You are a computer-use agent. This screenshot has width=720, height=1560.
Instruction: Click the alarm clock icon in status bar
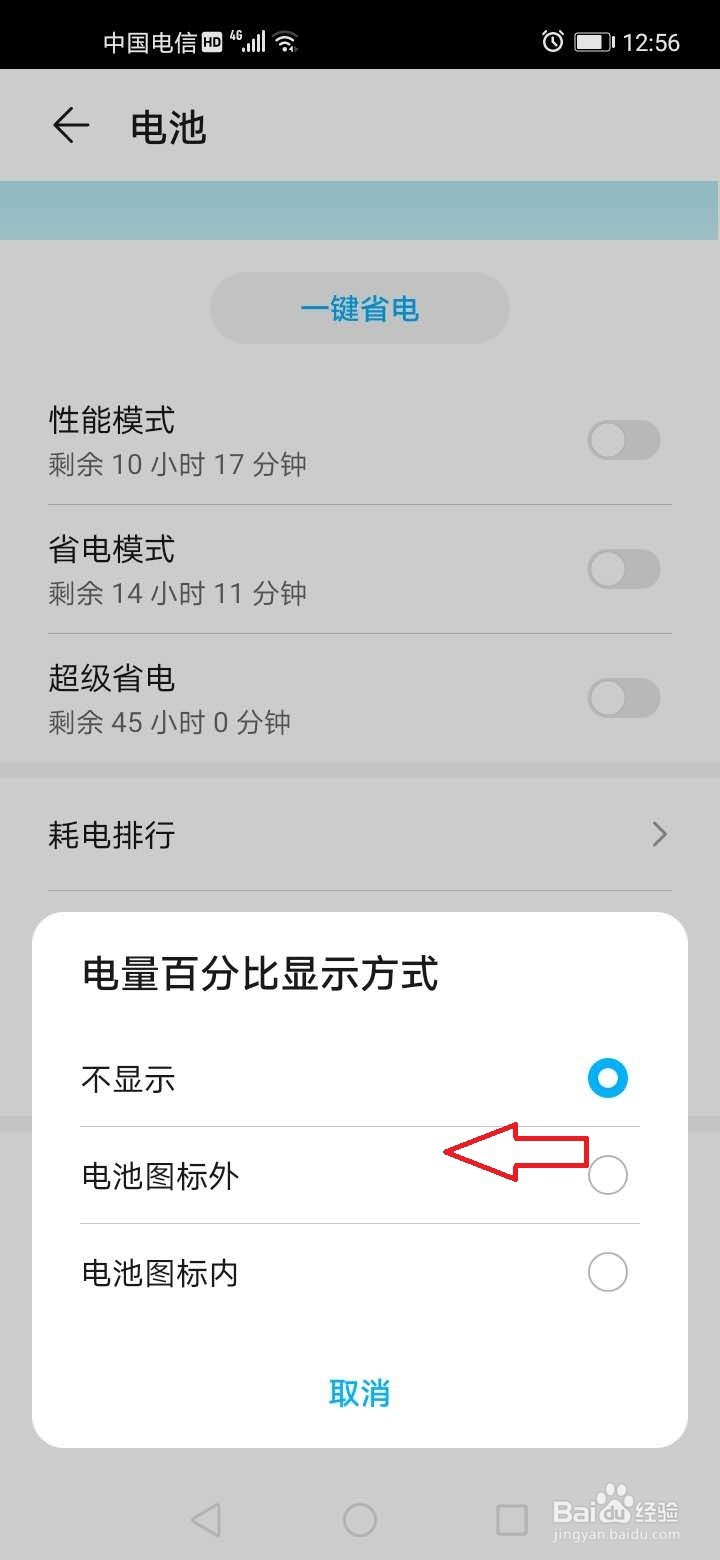coord(553,41)
